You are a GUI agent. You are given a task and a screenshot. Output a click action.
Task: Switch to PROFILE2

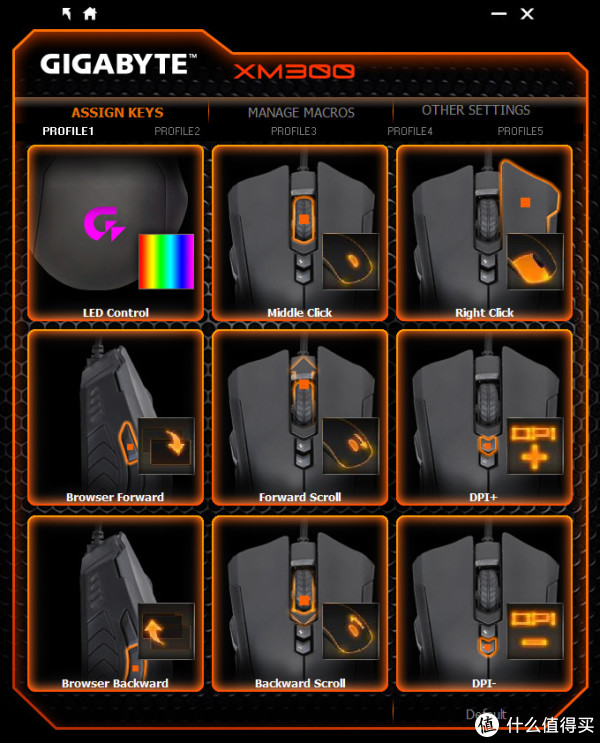[x=177, y=131]
